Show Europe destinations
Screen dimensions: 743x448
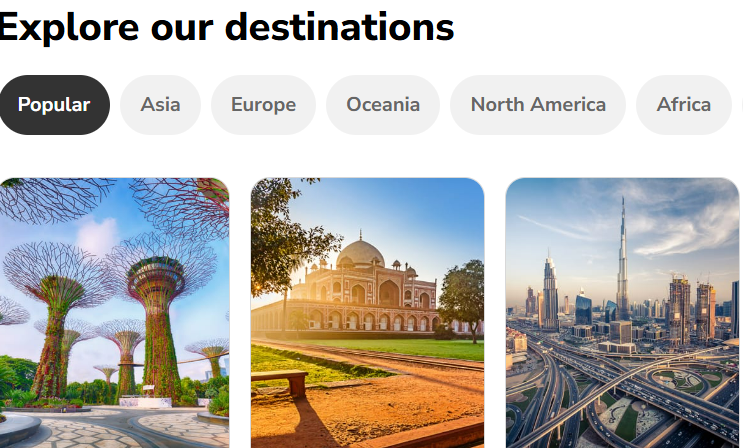tap(263, 105)
